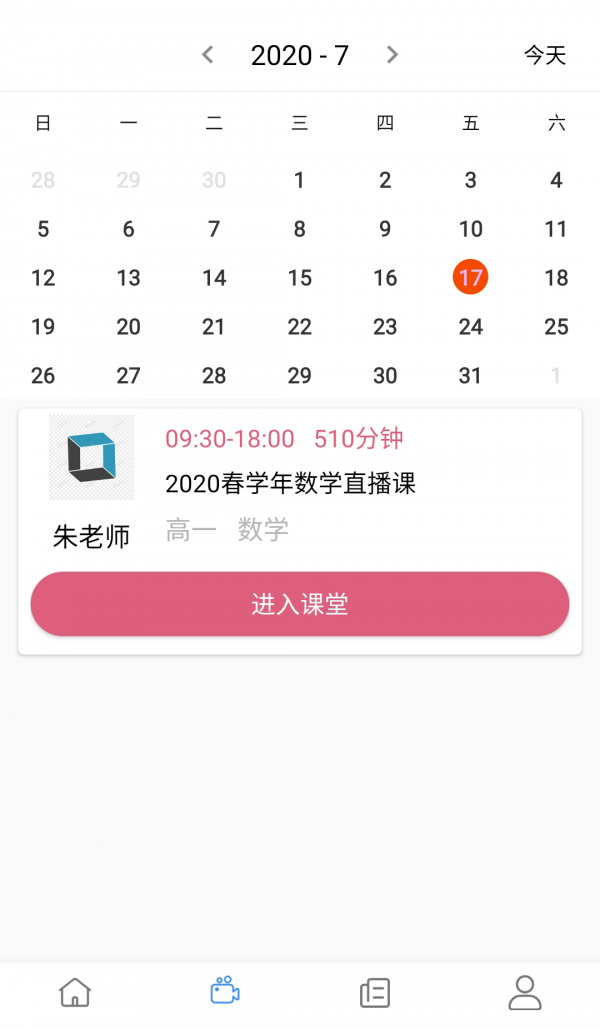Switch to the home tab
Image resolution: width=600 pixels, height=1029 pixels.
pos(75,992)
